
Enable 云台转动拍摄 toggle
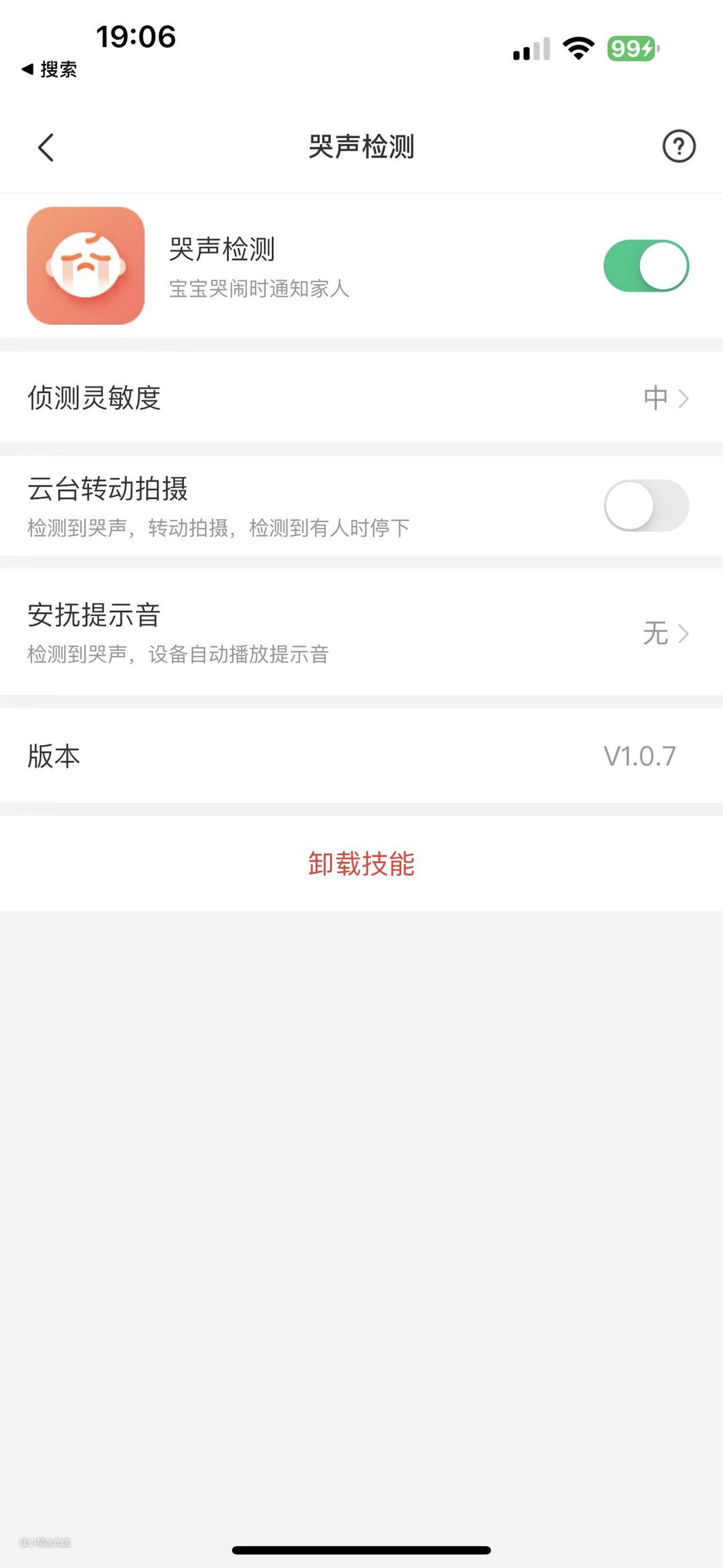click(x=646, y=506)
